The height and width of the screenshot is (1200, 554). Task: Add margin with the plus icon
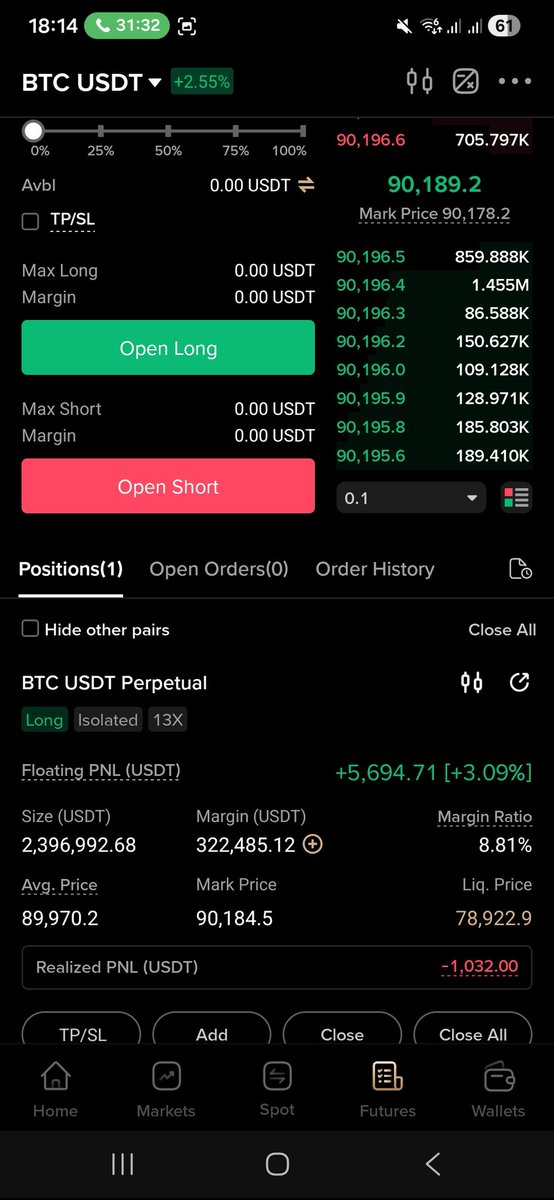coord(313,845)
